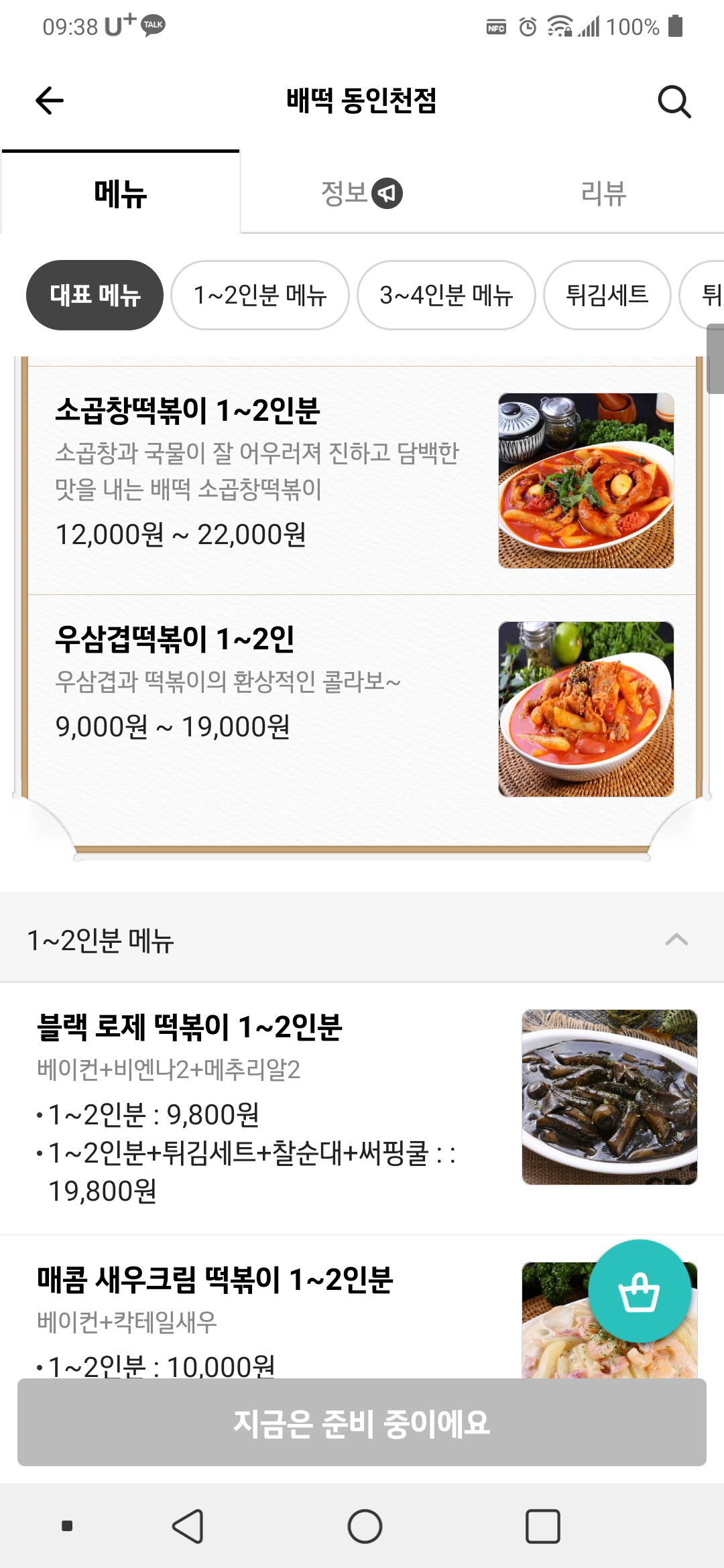
Task: Select the 메뉴 tab
Action: 121,194
